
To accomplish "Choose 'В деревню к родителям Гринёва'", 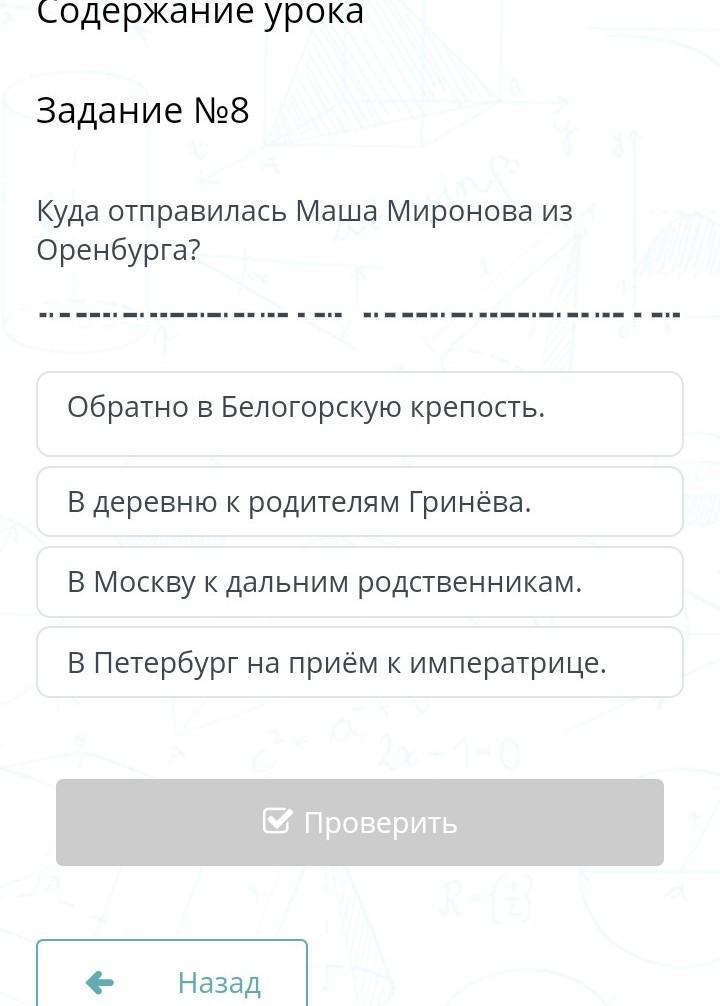I will pyautogui.click(x=359, y=502).
